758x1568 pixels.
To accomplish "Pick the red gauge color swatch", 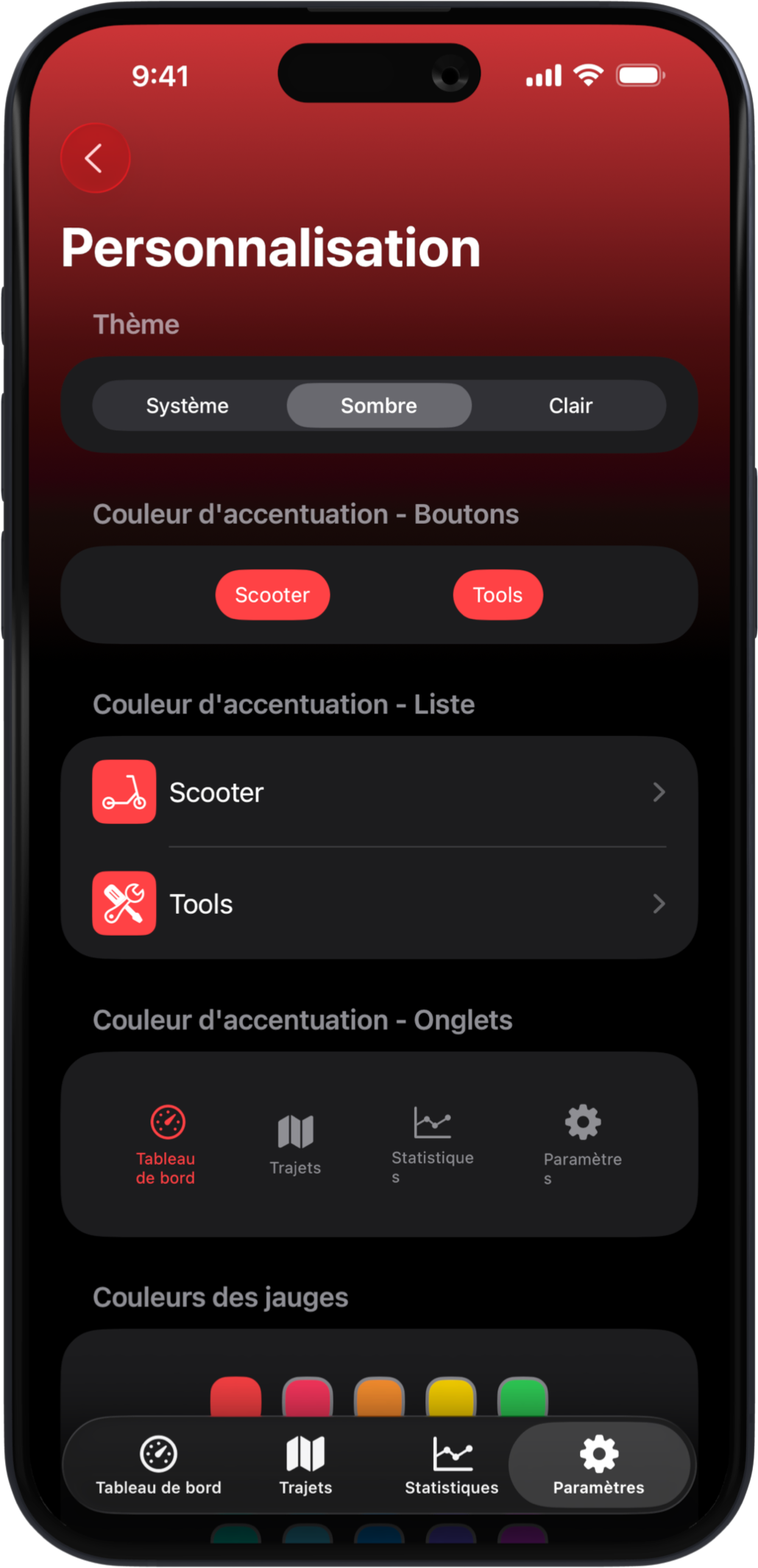I will point(235,1396).
